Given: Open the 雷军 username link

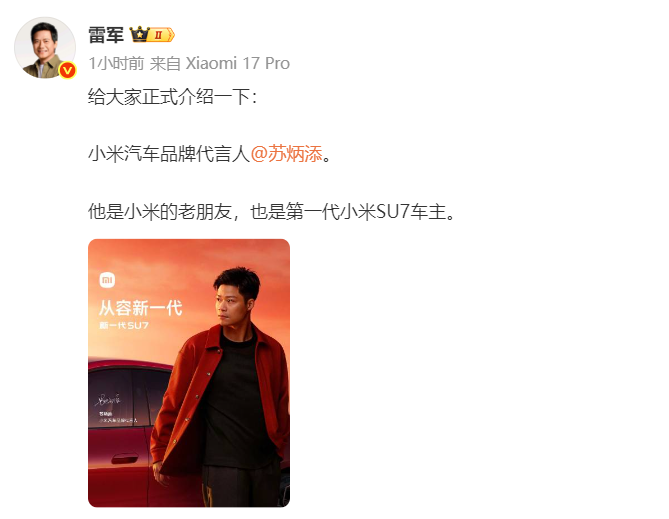Looking at the screenshot, I should (105, 35).
